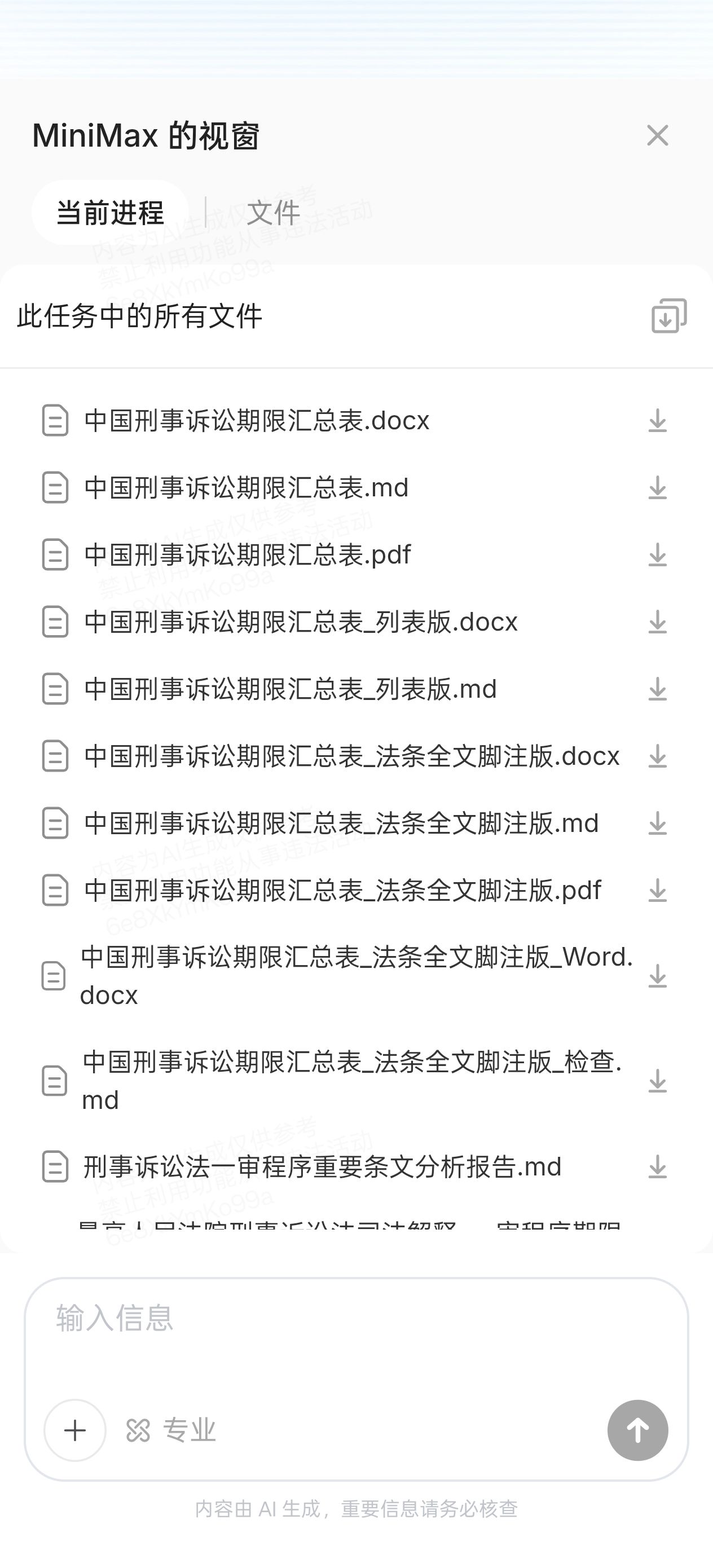The image size is (713, 1568).
Task: Download 中国刑事诉讼期限汇总表_法条全文脚注版.pdf
Action: coord(657,891)
